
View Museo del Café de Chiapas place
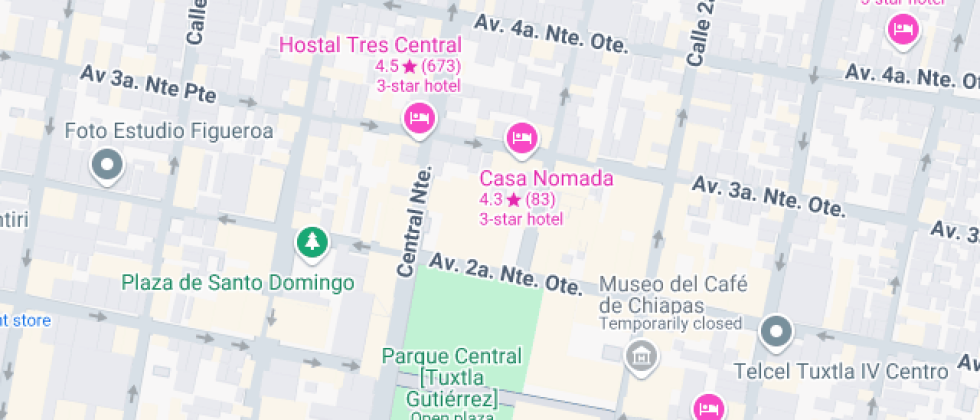[x=639, y=353]
